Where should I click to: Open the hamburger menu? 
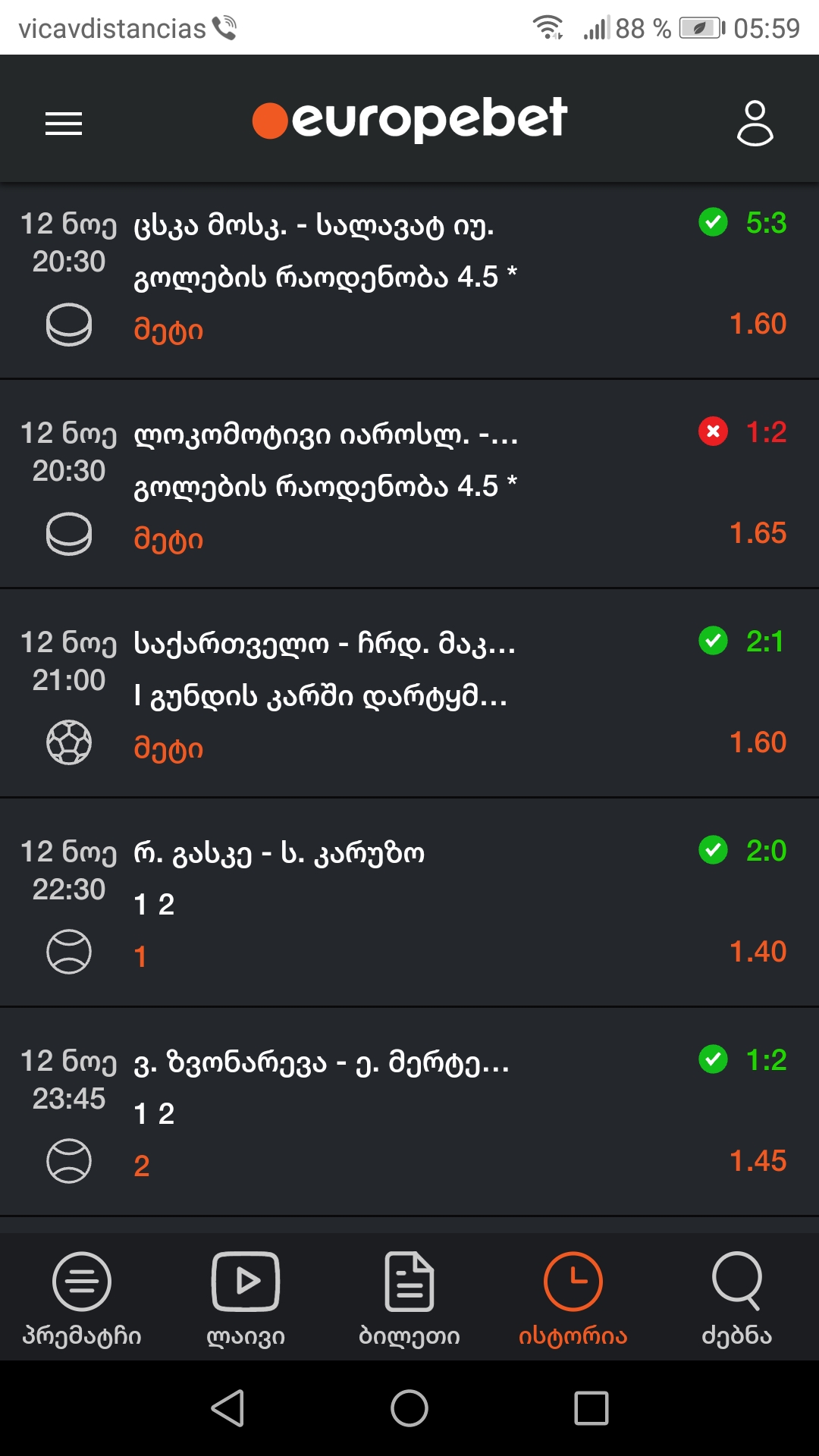coord(64,123)
